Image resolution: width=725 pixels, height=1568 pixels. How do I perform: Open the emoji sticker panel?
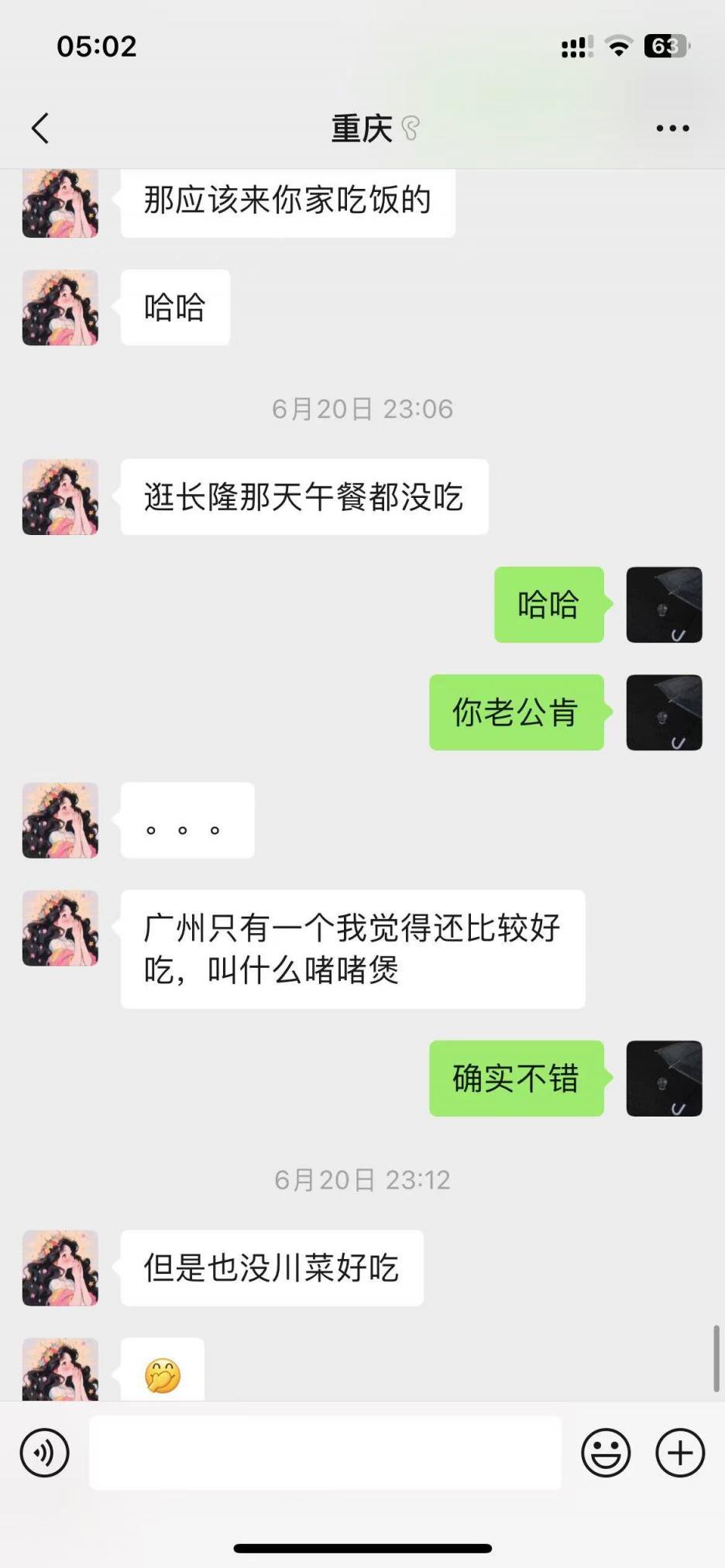tap(606, 1453)
